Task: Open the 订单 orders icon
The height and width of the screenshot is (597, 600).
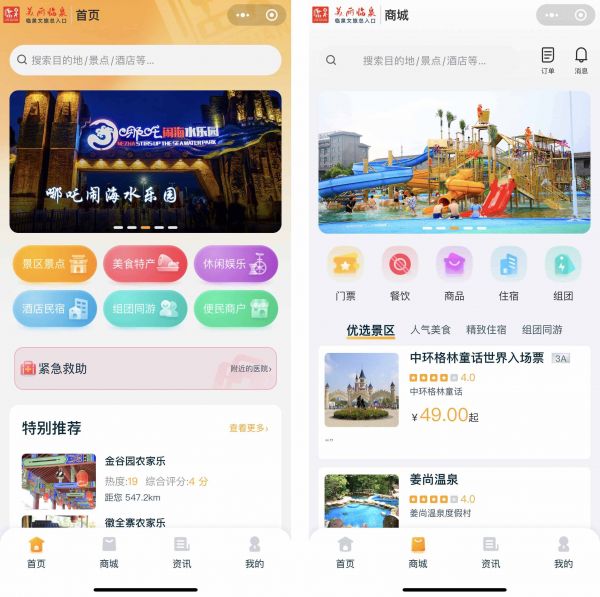Action: click(548, 60)
